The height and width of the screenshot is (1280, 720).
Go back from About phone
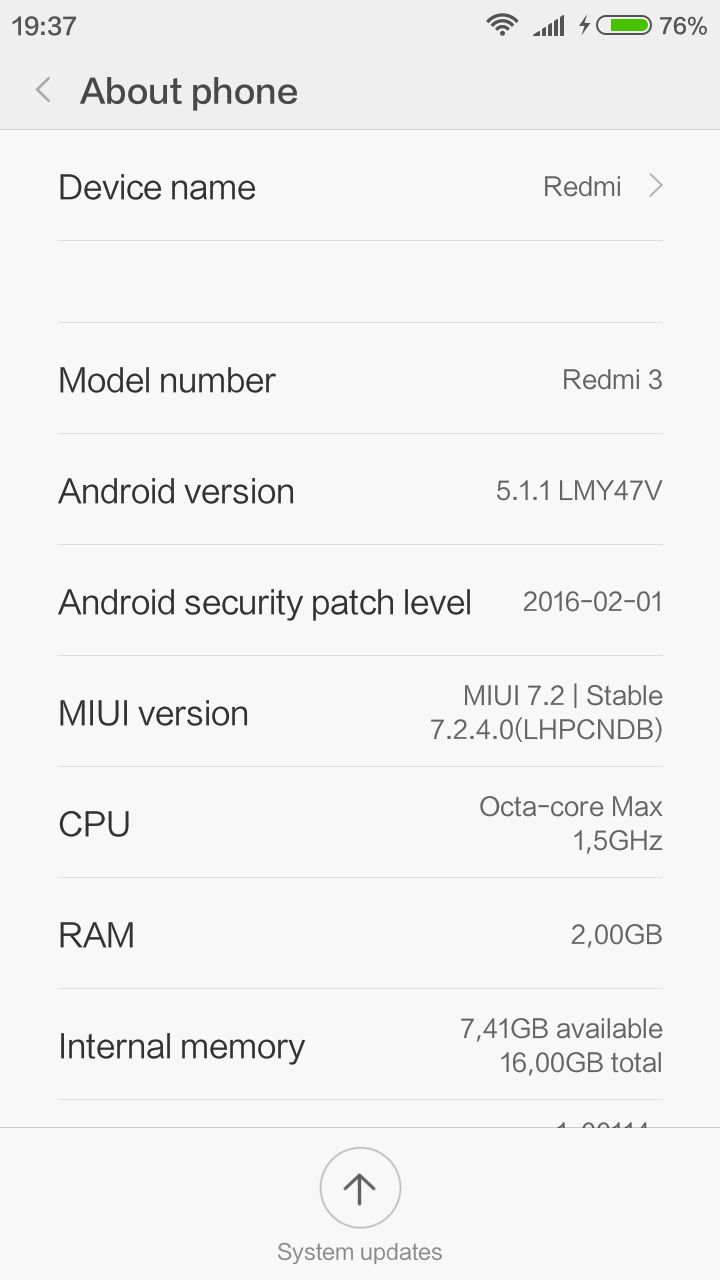click(x=43, y=91)
